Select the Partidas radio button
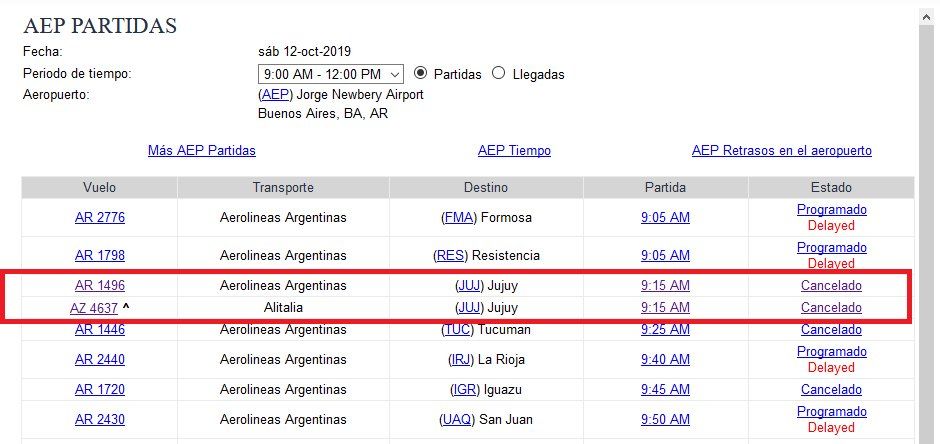 [x=420, y=73]
